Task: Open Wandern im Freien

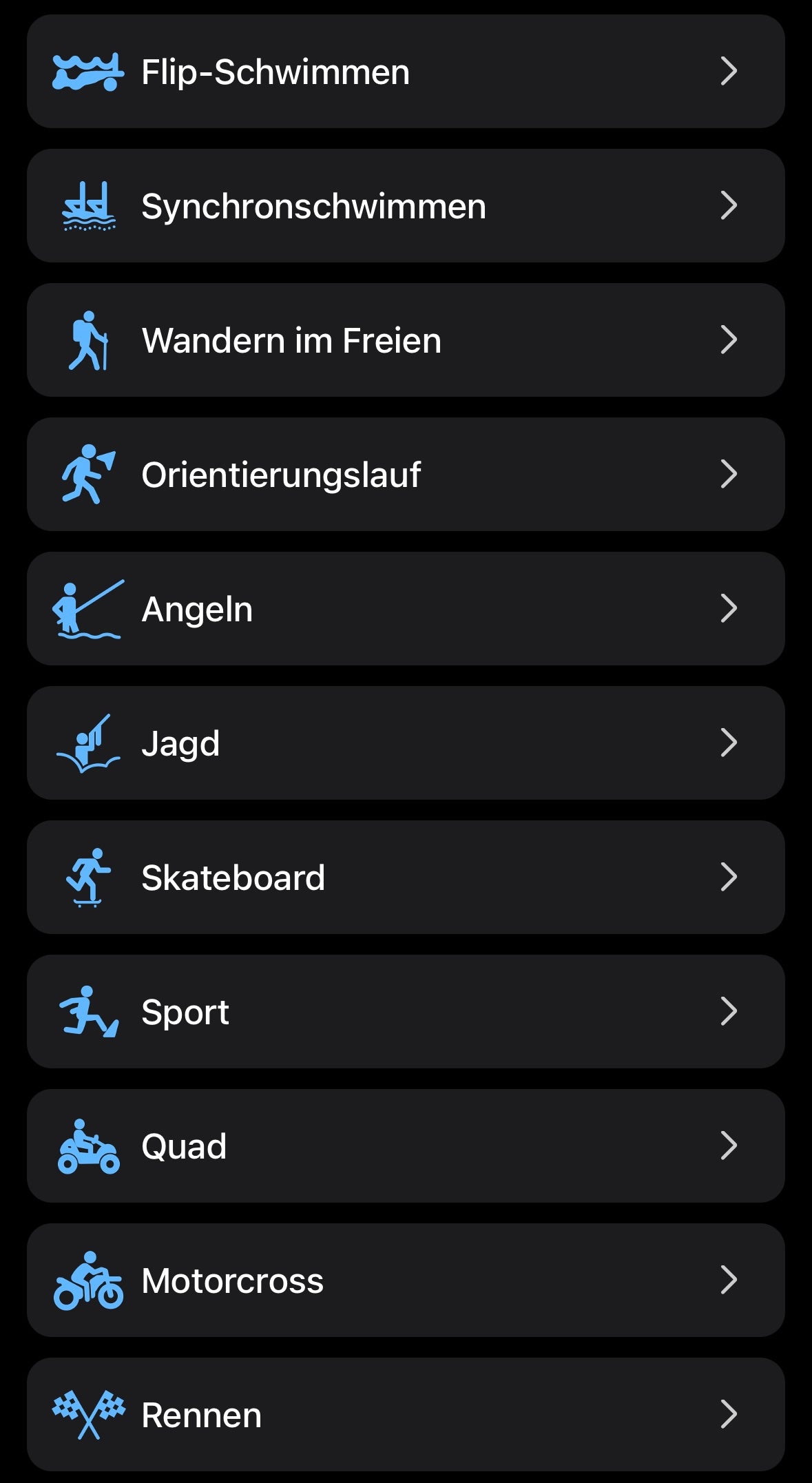Action: tap(406, 340)
